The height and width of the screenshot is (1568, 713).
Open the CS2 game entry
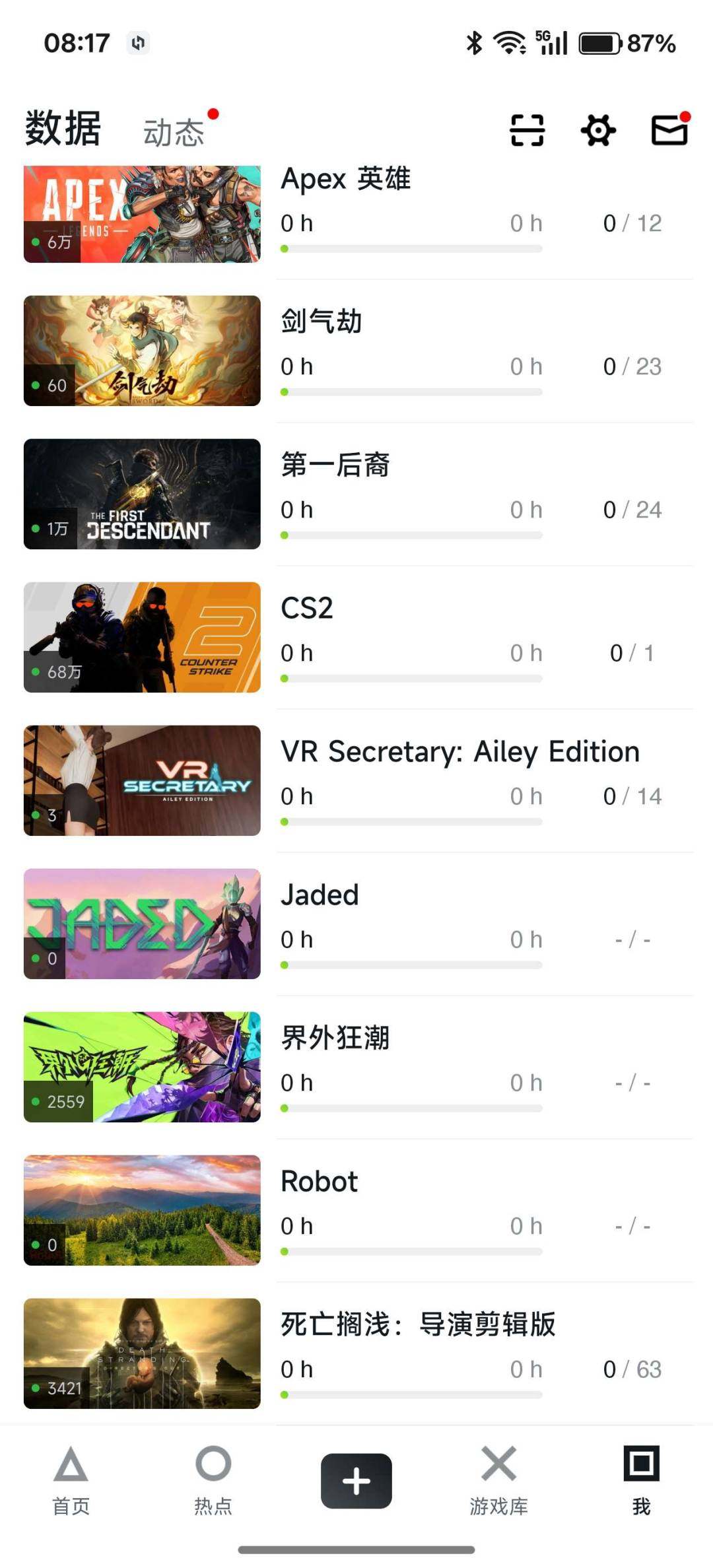pos(308,607)
